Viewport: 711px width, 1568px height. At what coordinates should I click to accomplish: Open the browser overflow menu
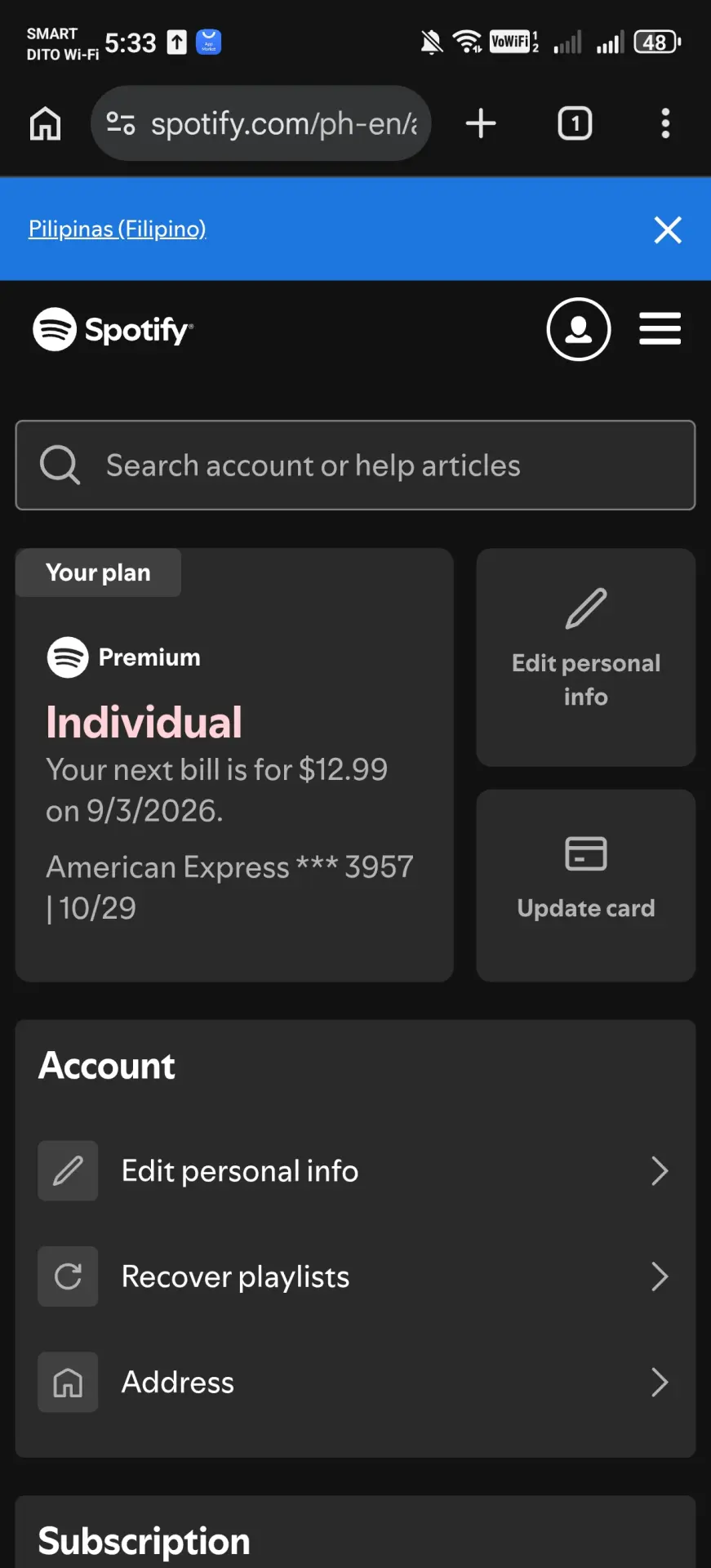tap(665, 123)
